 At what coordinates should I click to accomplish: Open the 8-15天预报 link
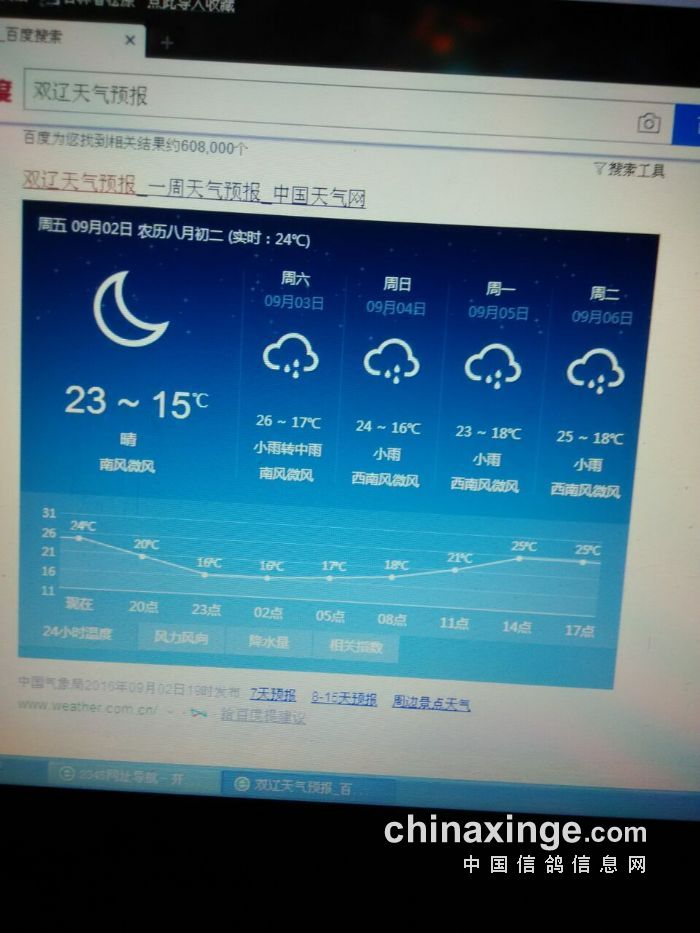point(344,698)
